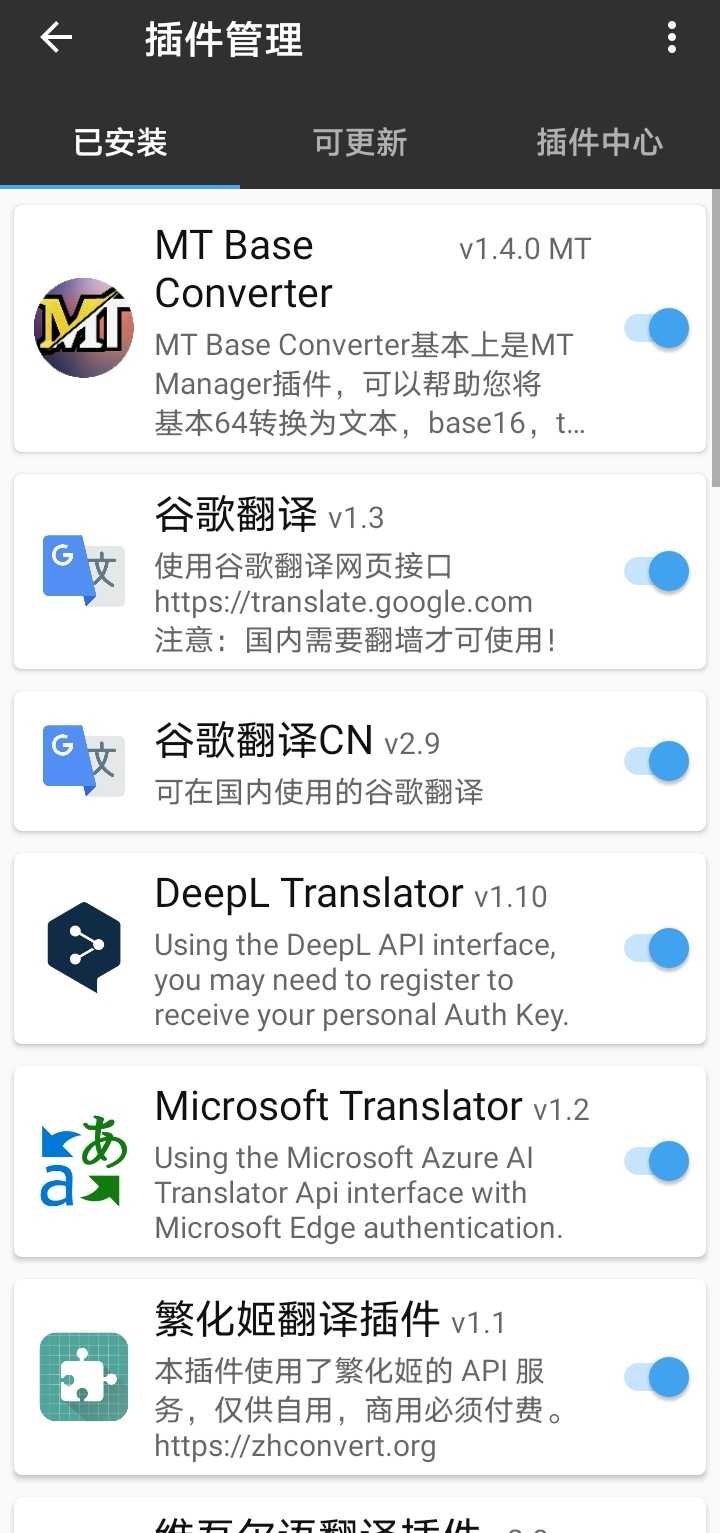Turn off the 繁化姬翻译插件 switch
720x1533 pixels.
657,1377
